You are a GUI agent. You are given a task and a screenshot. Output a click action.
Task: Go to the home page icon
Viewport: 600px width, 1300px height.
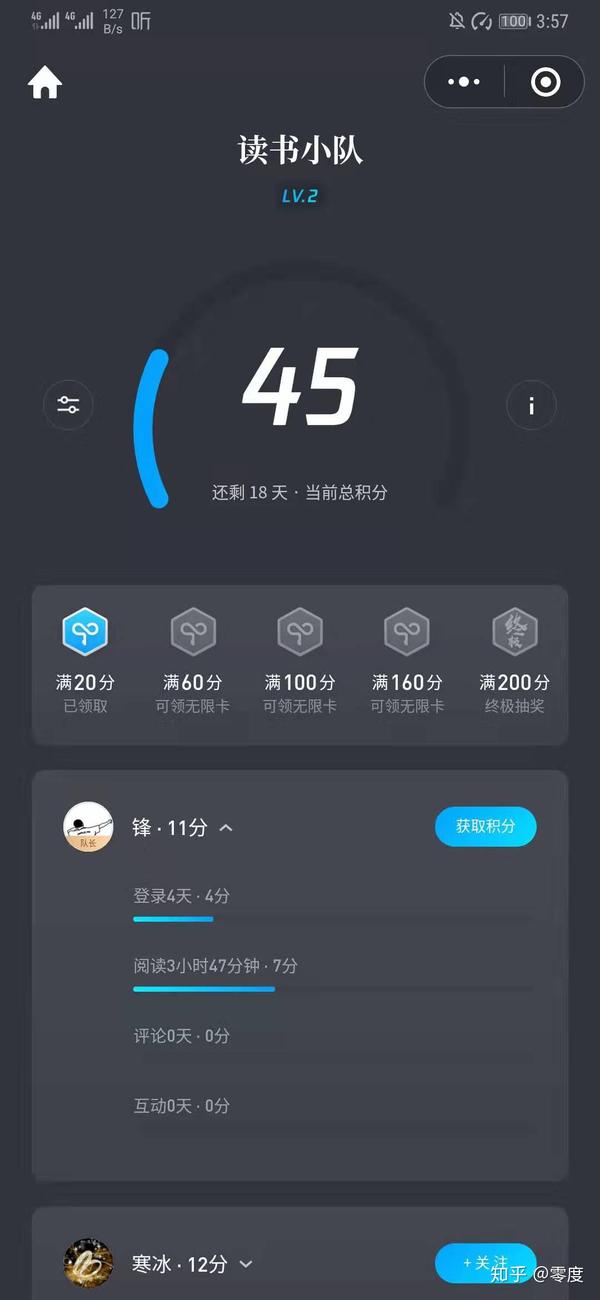point(45,83)
